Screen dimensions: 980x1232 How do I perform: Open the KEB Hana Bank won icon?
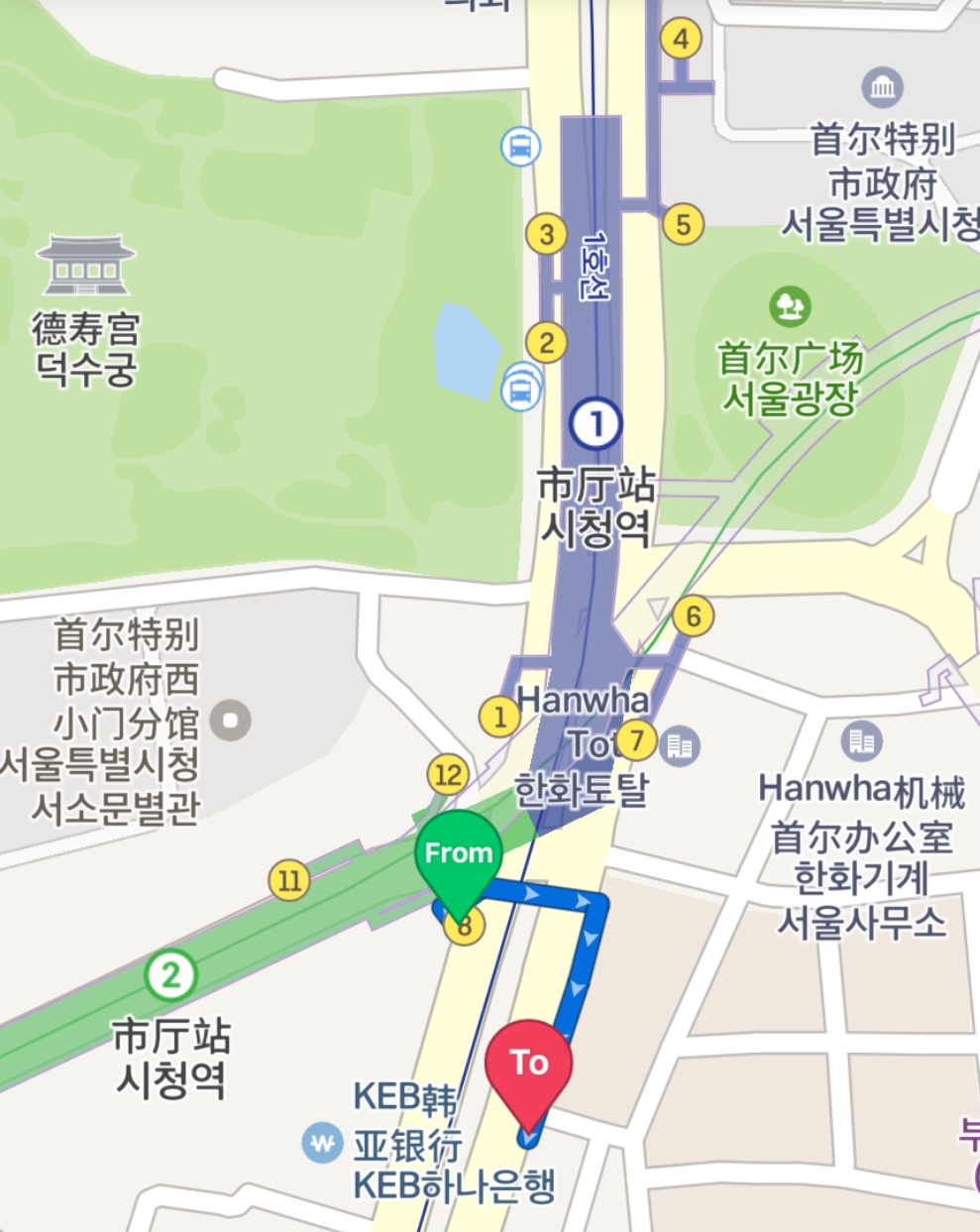click(x=322, y=1144)
